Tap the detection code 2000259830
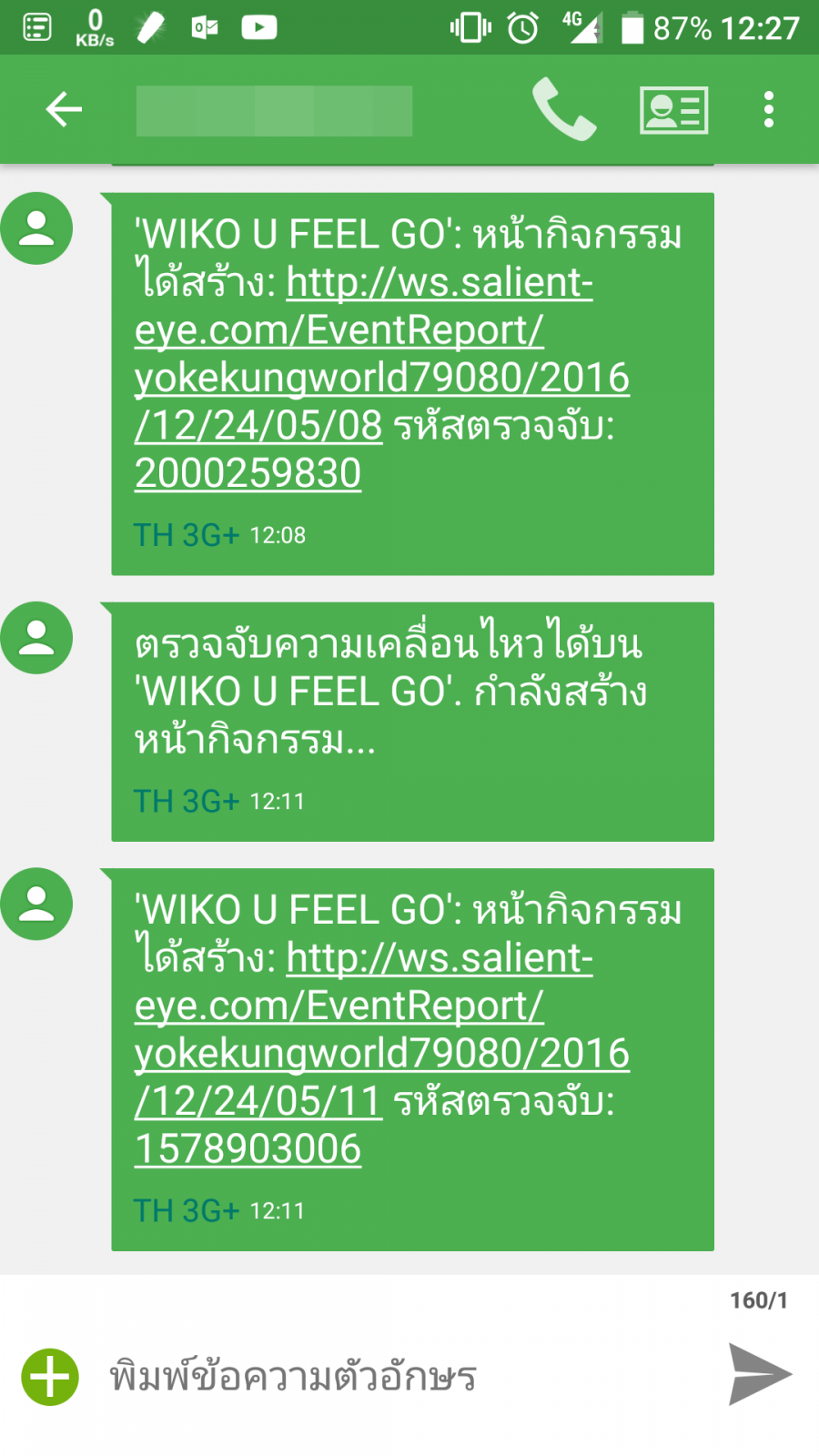Image resolution: width=819 pixels, height=1456 pixels. 248,473
